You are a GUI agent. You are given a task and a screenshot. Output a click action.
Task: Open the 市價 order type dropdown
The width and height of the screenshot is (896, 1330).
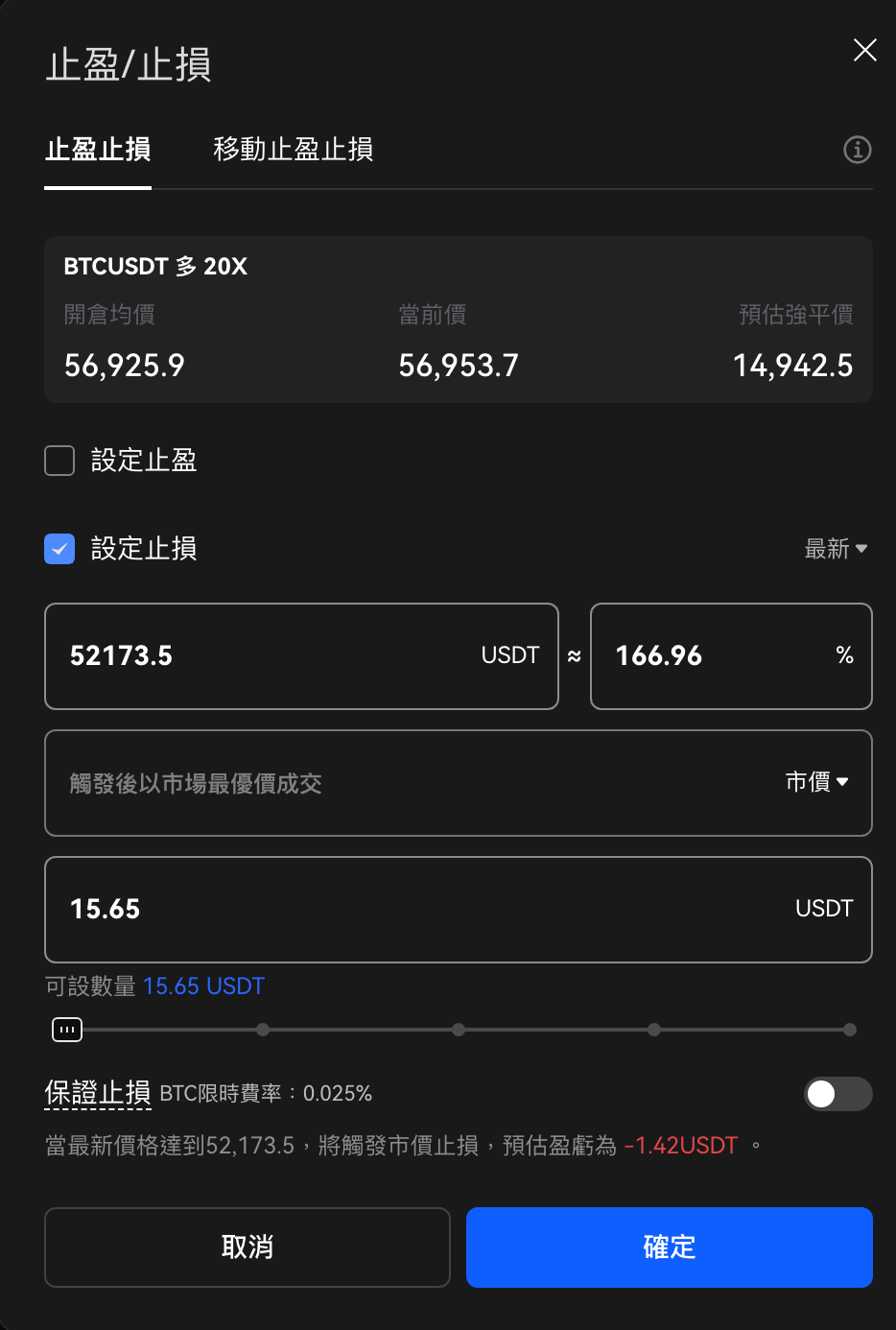click(x=816, y=782)
